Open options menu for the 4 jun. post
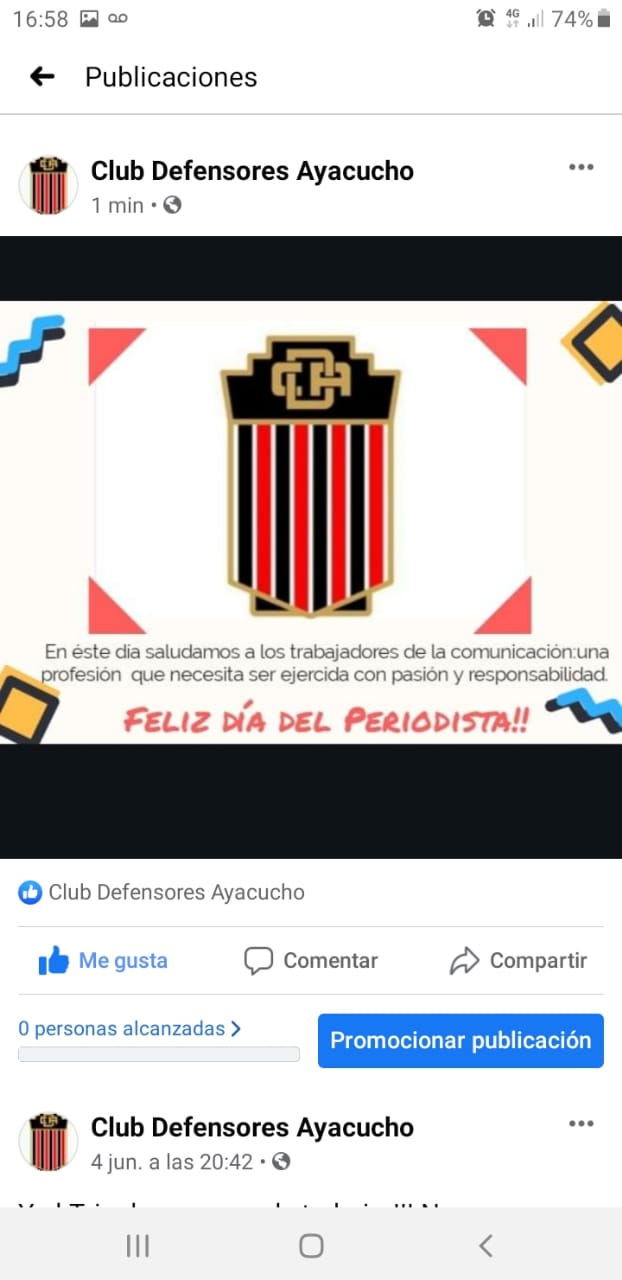 (581, 1125)
